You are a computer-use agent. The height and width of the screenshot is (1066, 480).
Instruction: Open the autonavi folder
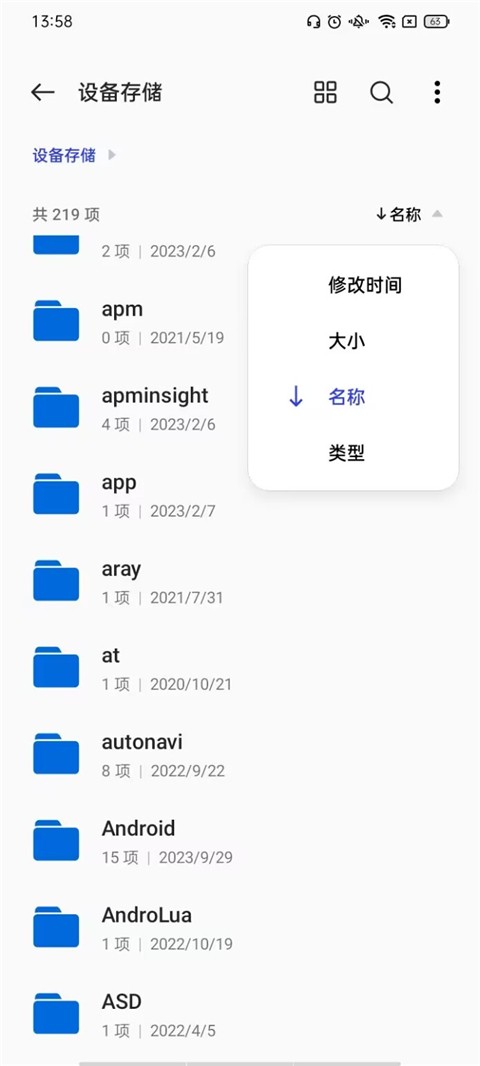[240, 754]
